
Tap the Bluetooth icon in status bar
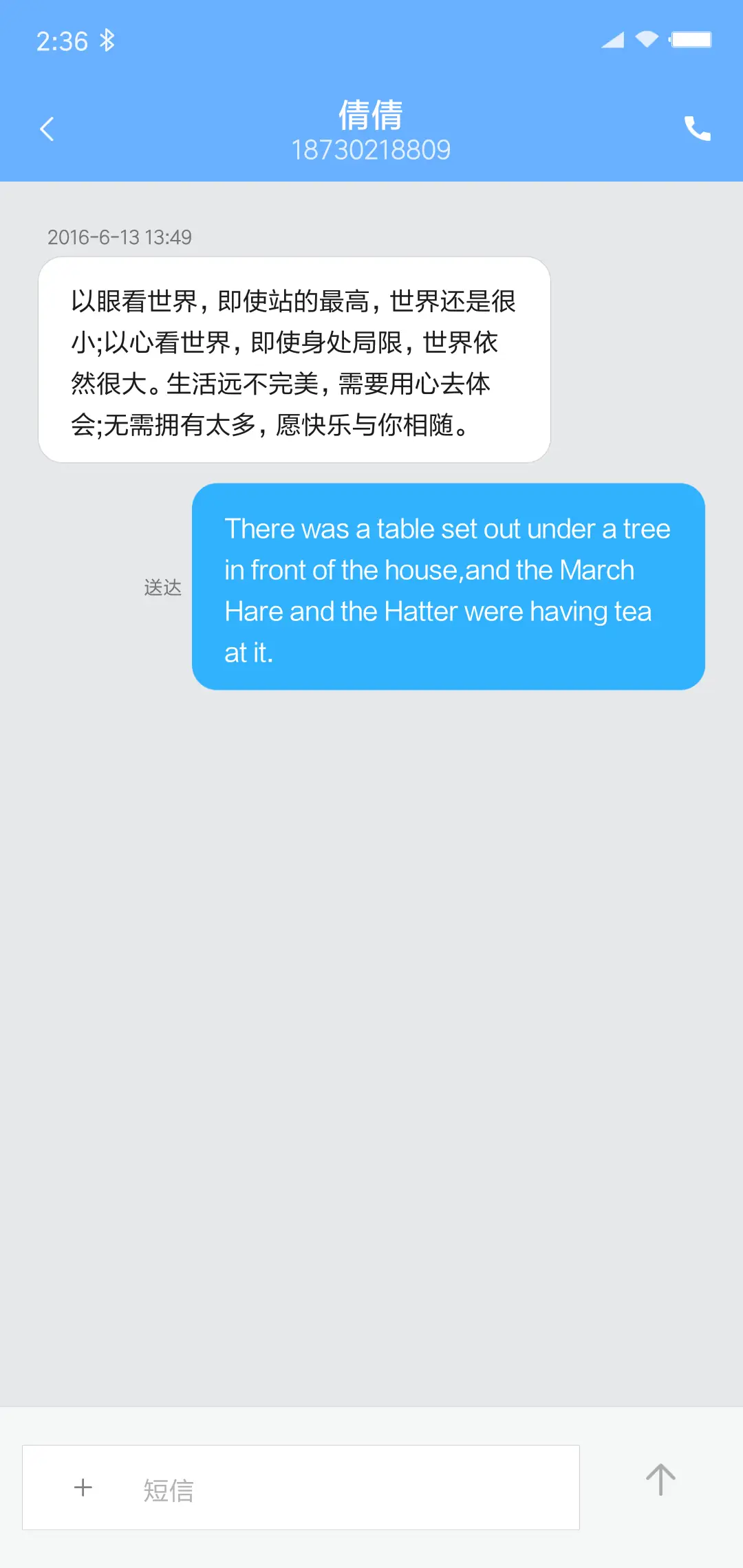coord(107,41)
